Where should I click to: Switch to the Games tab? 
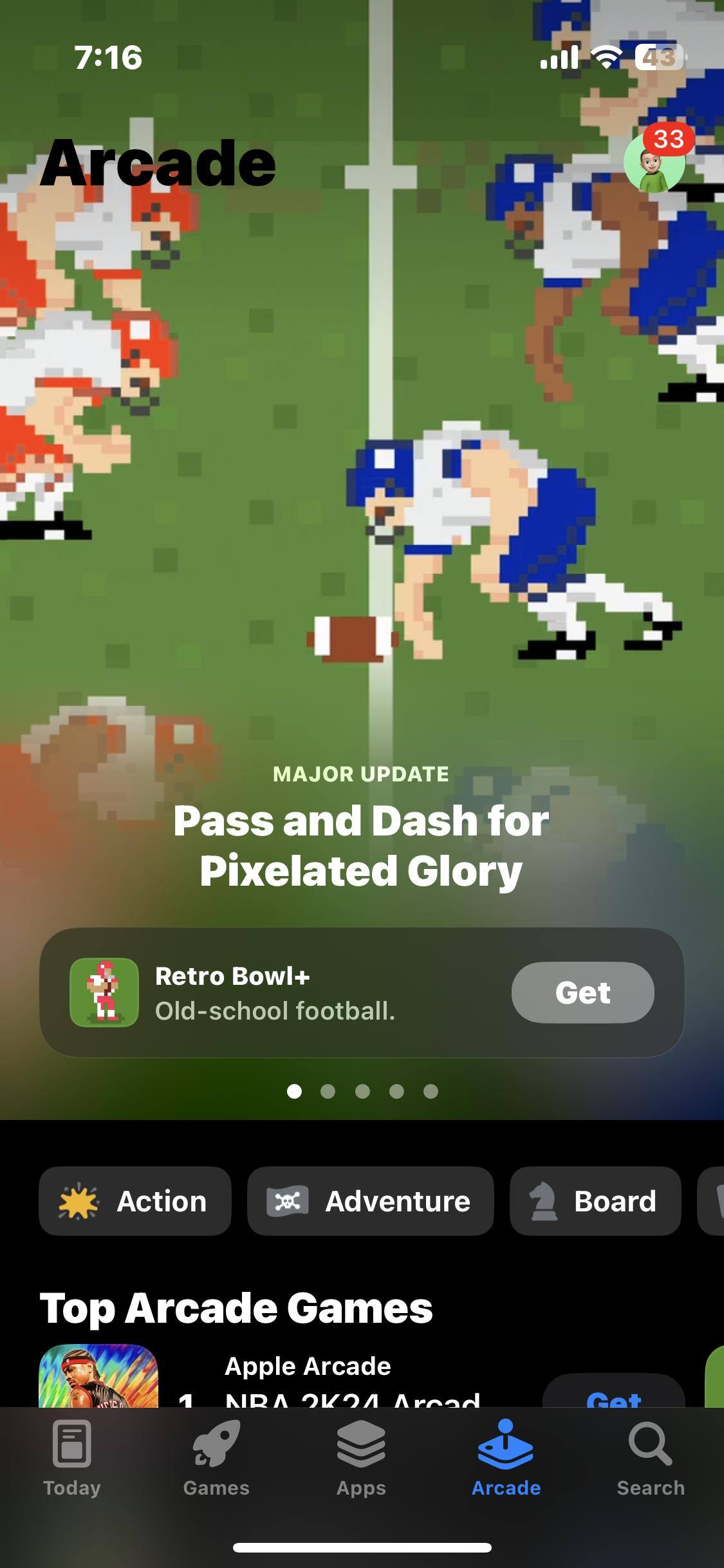pos(216,1460)
